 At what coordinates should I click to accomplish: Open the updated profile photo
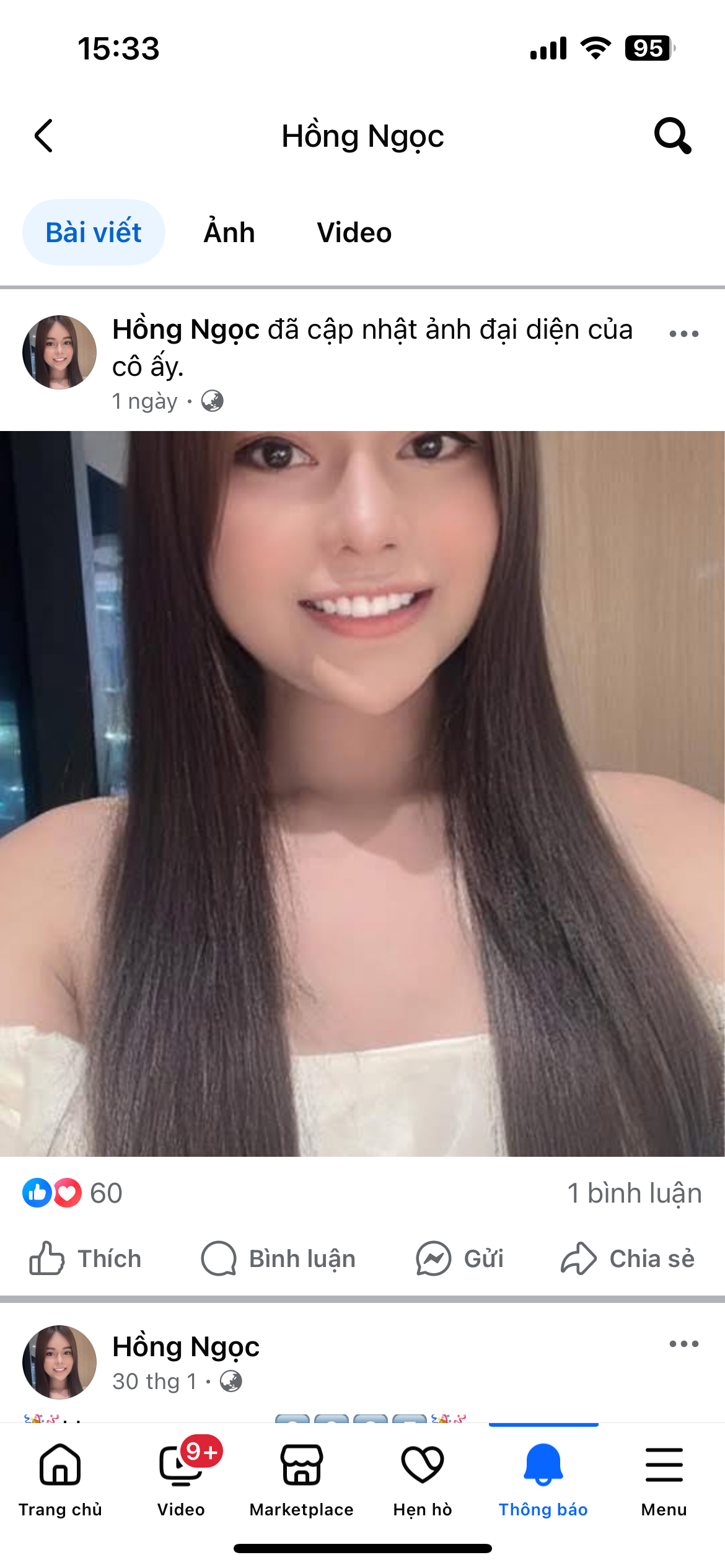pyautogui.click(x=362, y=793)
